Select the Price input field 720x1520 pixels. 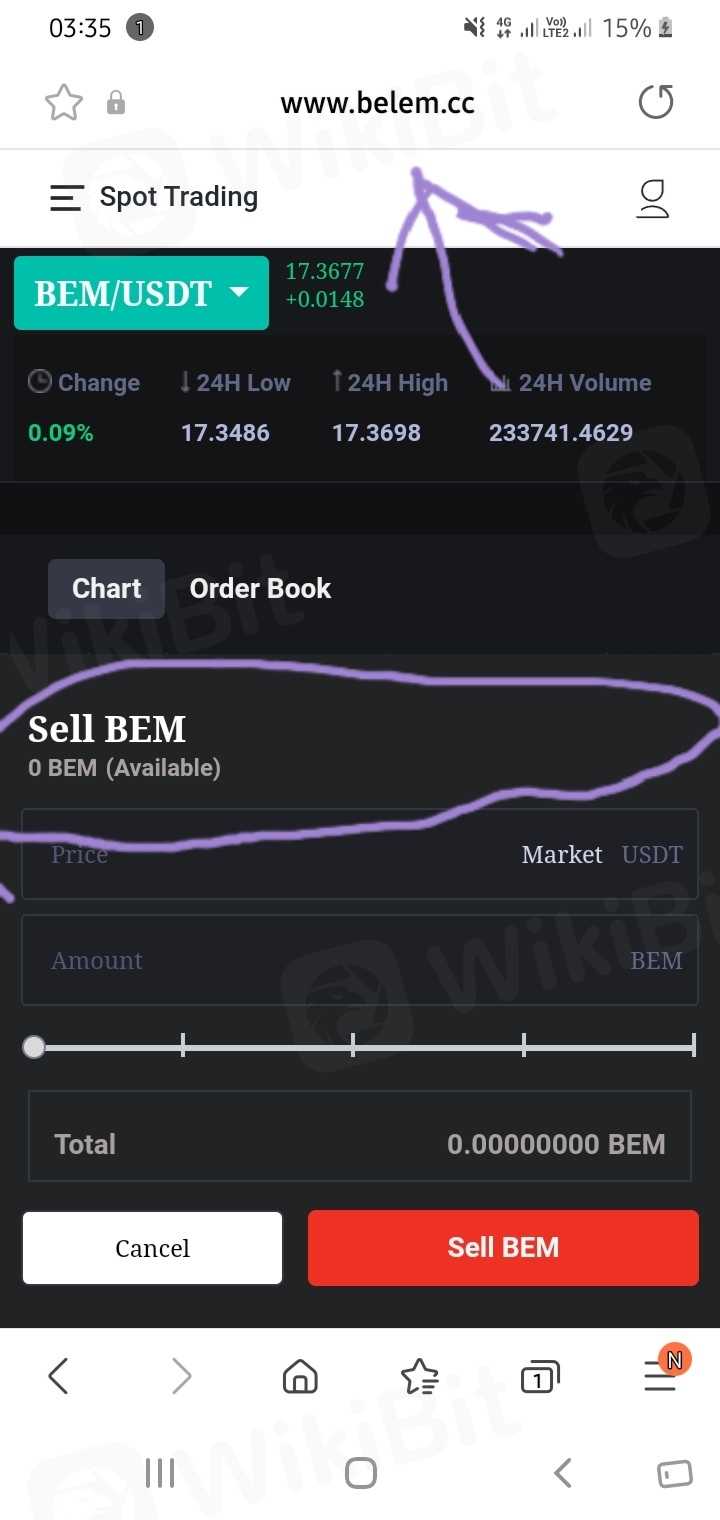[x=270, y=855]
